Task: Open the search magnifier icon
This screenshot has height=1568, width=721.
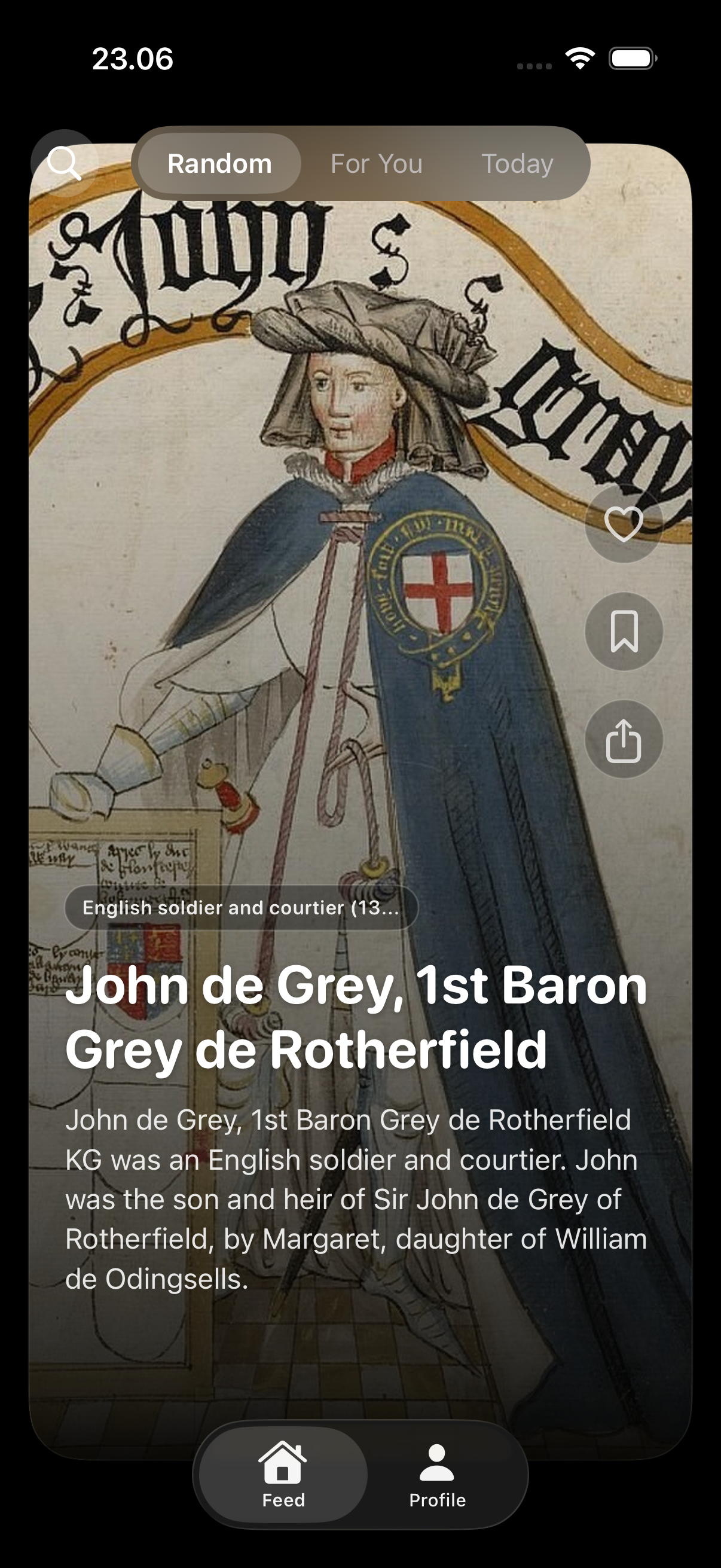Action: click(64, 163)
